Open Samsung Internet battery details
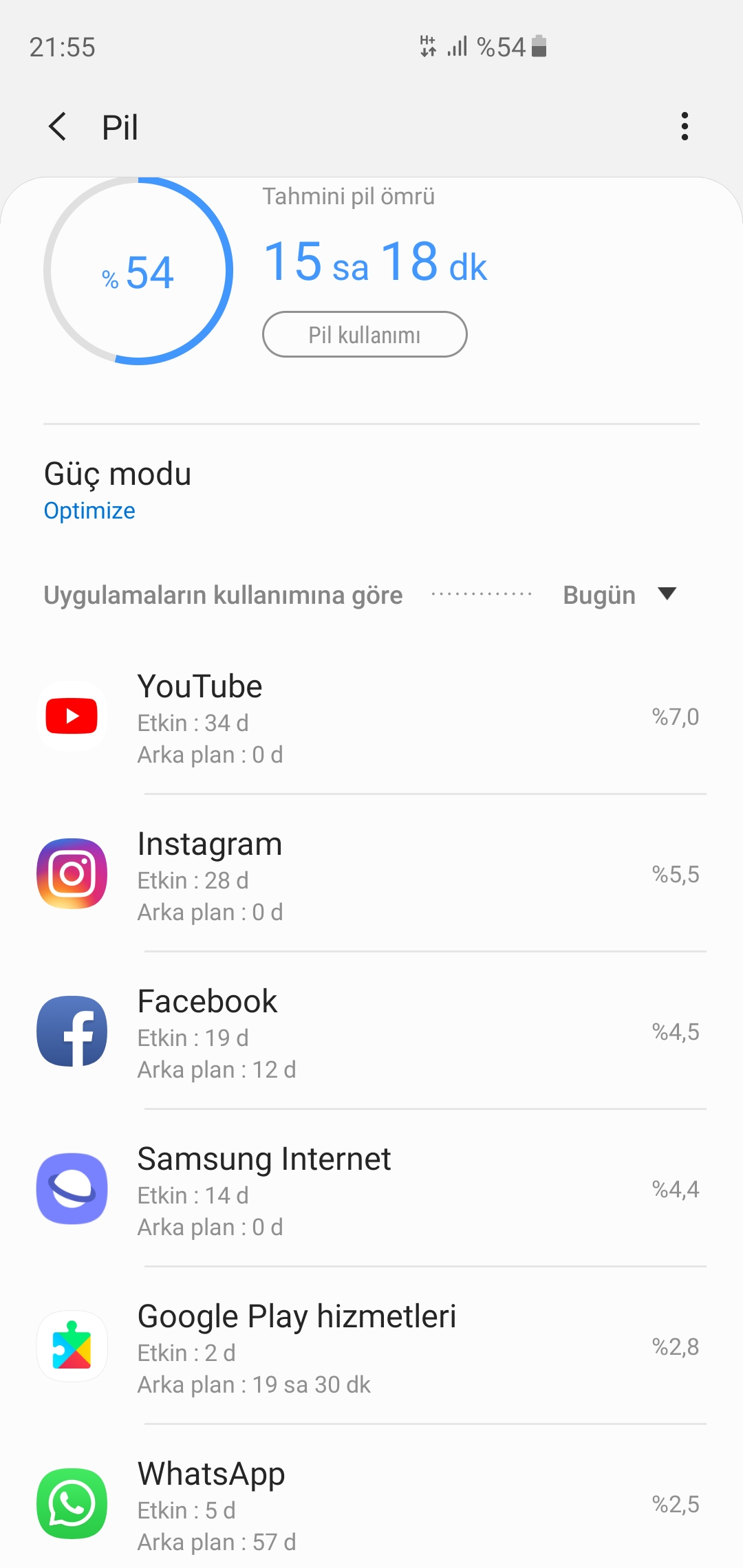Screen dimensions: 743x1568 point(371,1190)
